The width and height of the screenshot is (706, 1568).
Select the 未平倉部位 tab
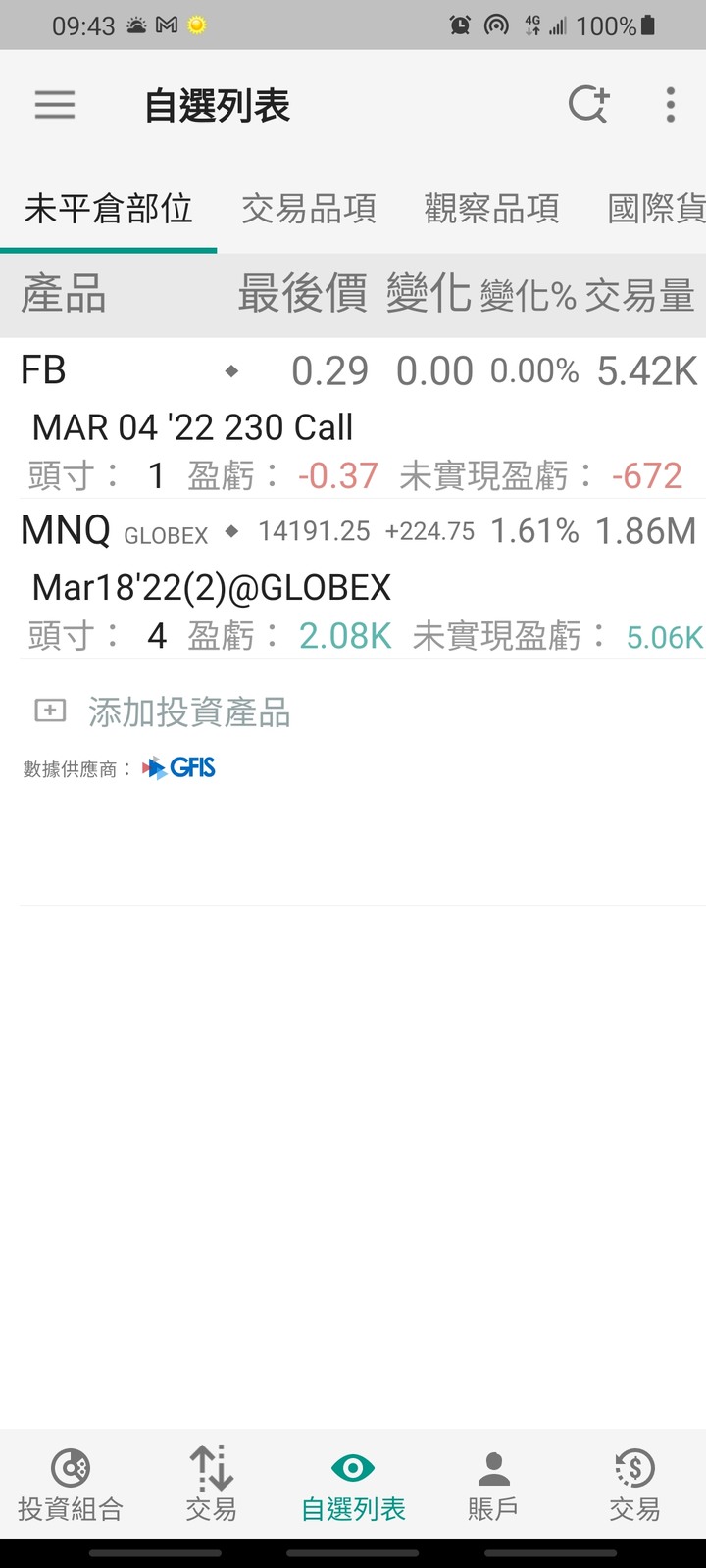108,209
